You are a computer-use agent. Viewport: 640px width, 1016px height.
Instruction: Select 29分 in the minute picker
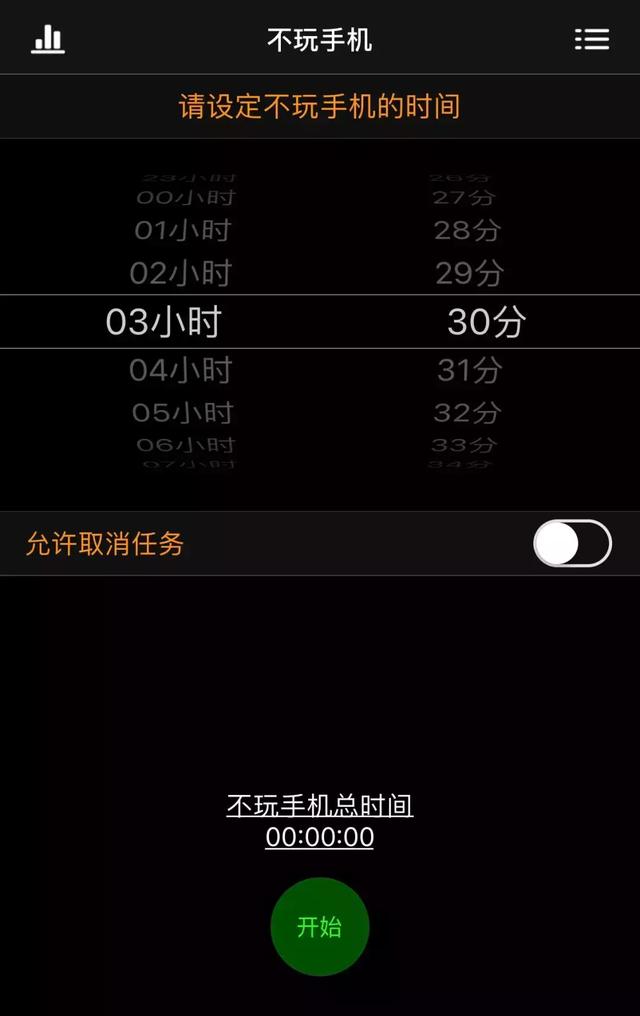point(469,272)
